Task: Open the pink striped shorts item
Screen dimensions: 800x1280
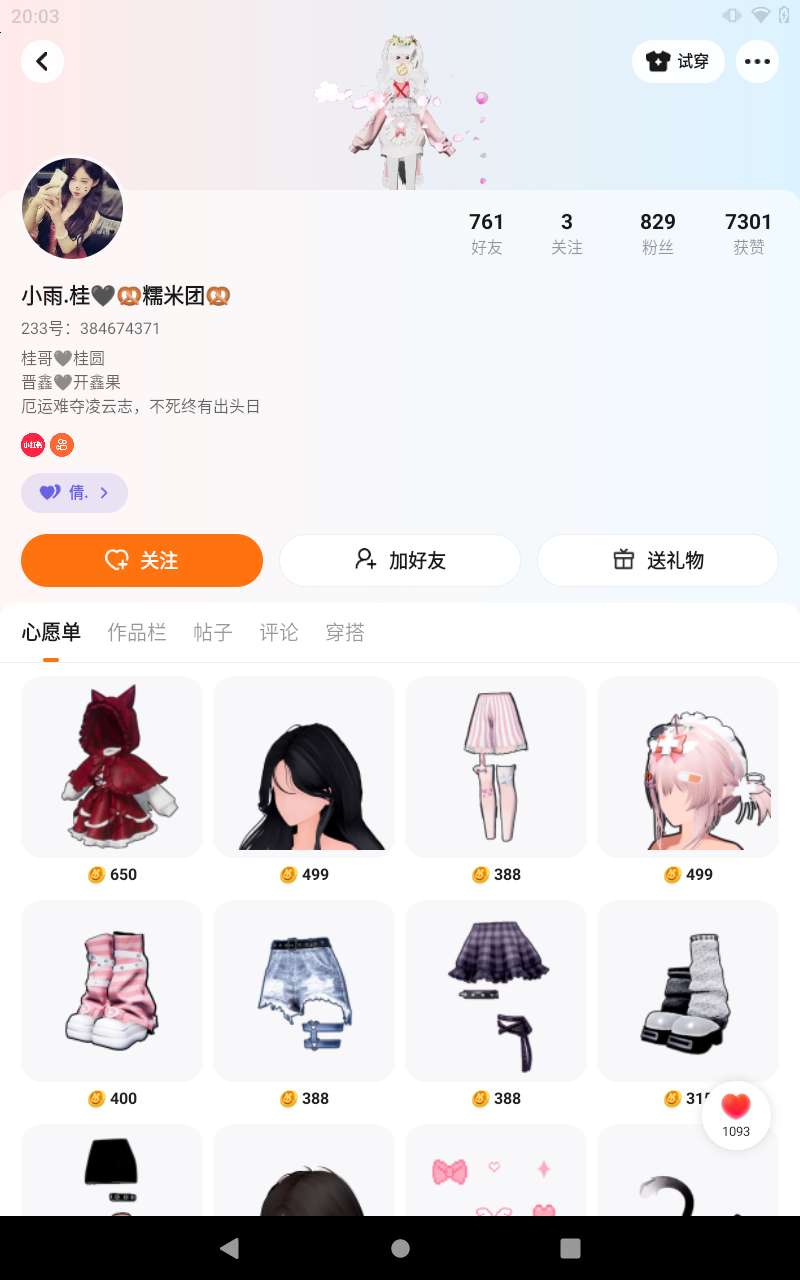Action: pos(496,767)
